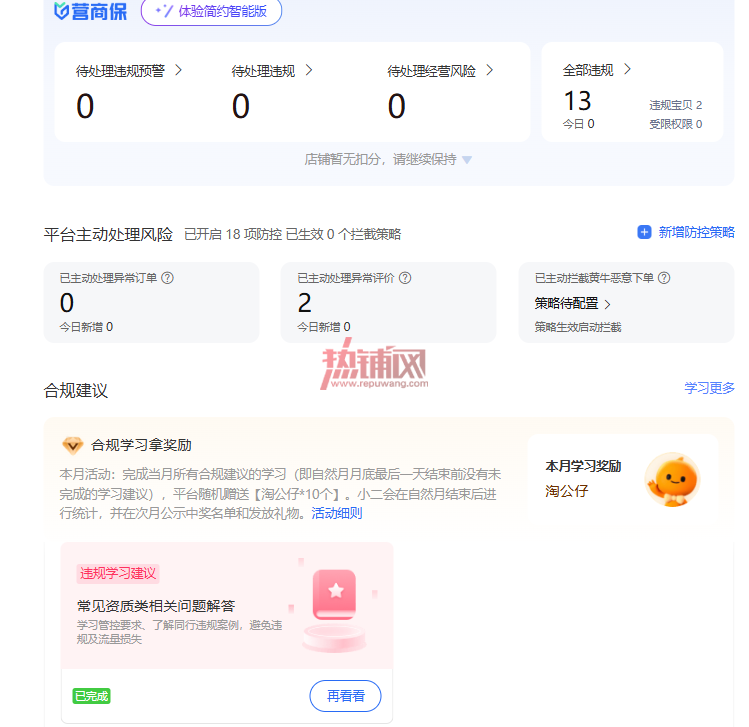Open 活动细则 link
This screenshot has height=727, width=749.
point(337,513)
